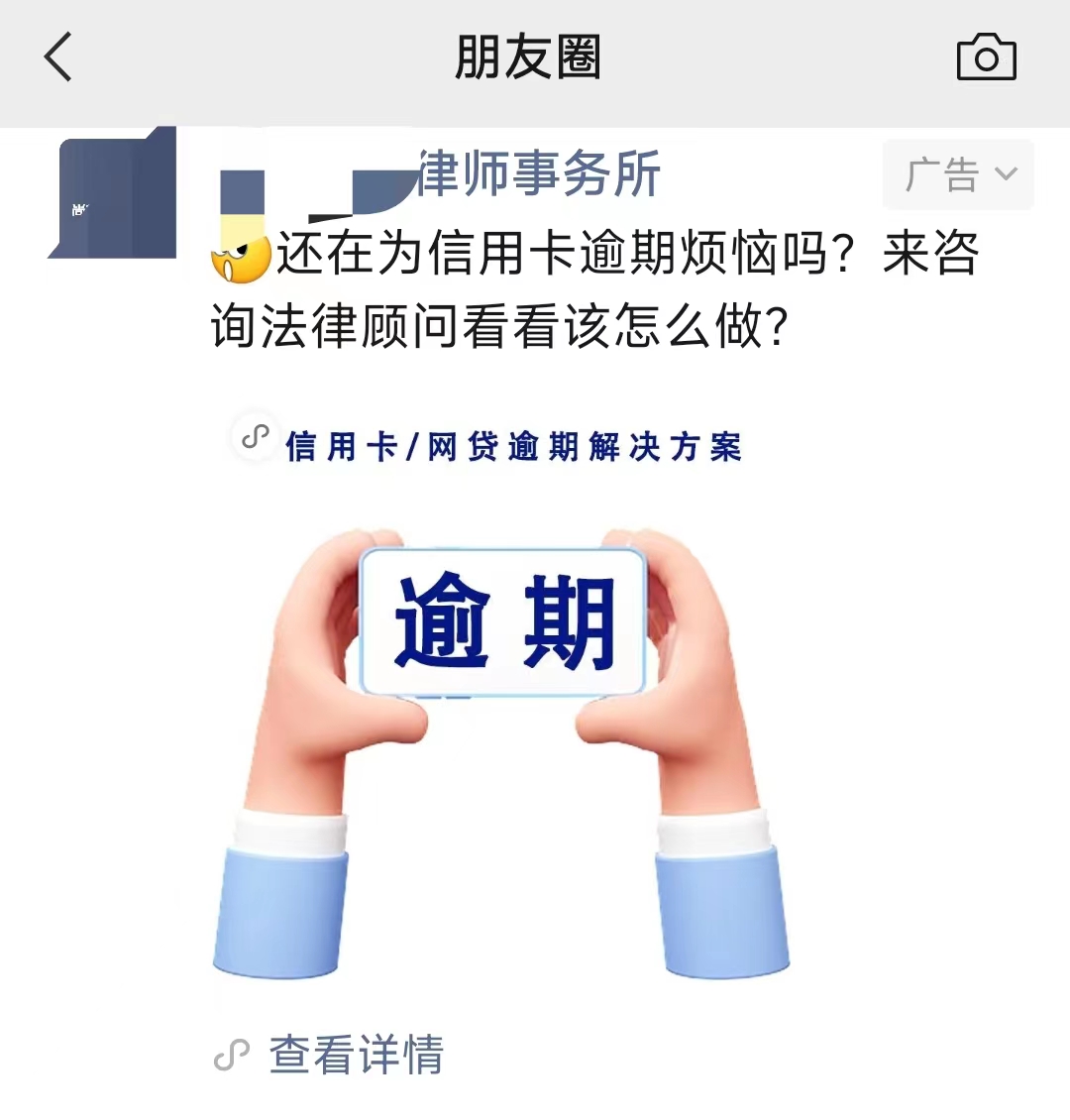Open the 律师事务所 profile name link
Viewport: 1070px width, 1120px height.
coord(538,175)
